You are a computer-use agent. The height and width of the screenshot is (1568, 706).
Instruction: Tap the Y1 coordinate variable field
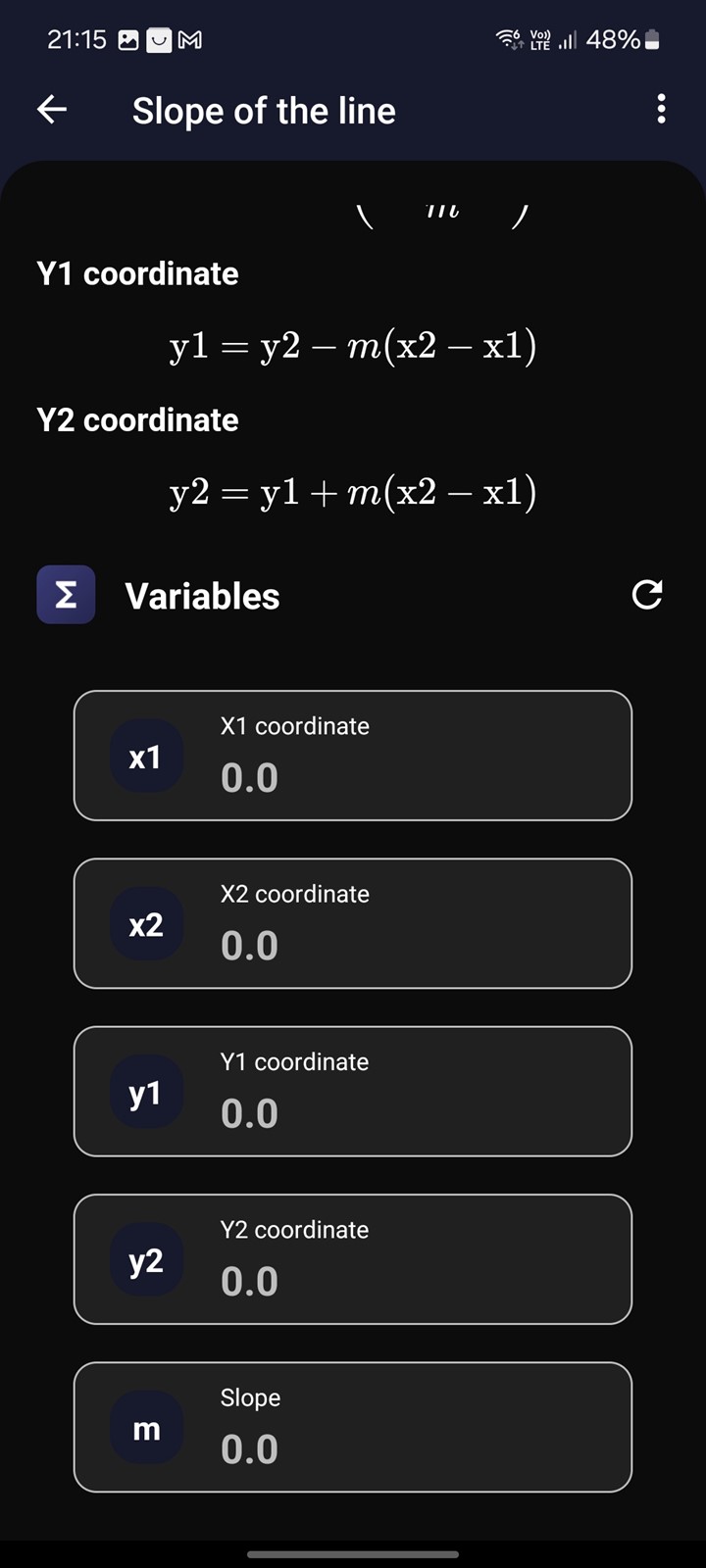(x=353, y=1092)
